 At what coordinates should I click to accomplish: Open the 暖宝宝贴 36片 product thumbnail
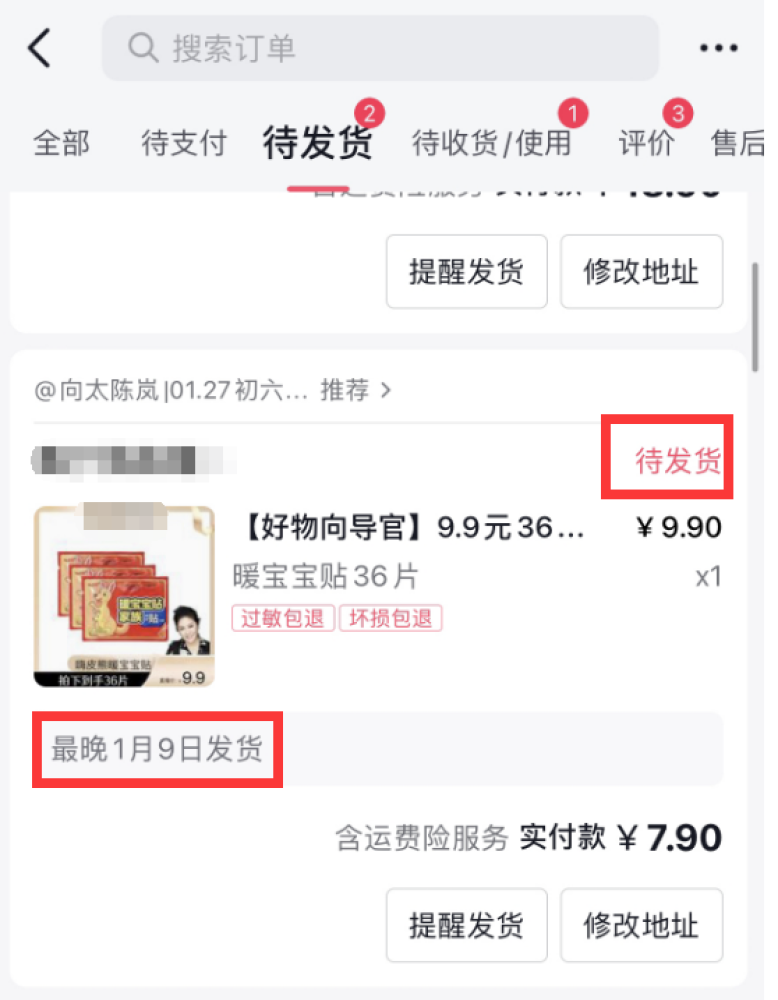click(124, 596)
